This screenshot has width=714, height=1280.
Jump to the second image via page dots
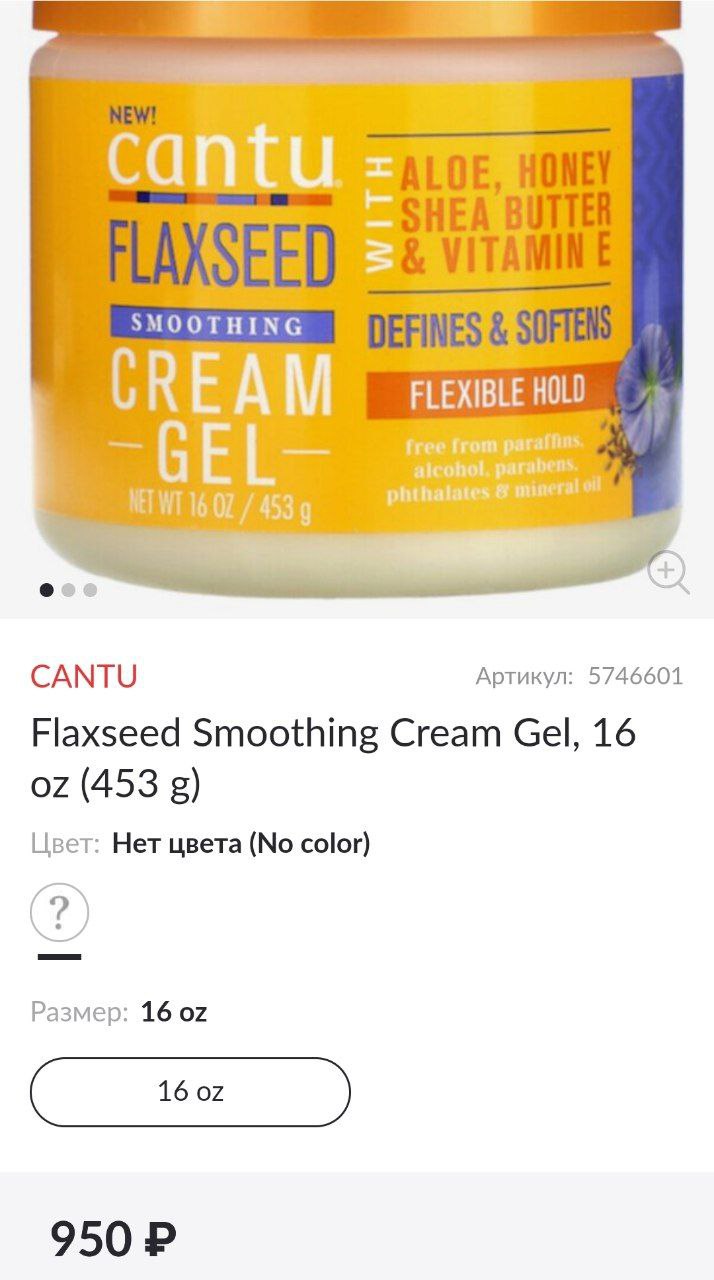(x=68, y=590)
